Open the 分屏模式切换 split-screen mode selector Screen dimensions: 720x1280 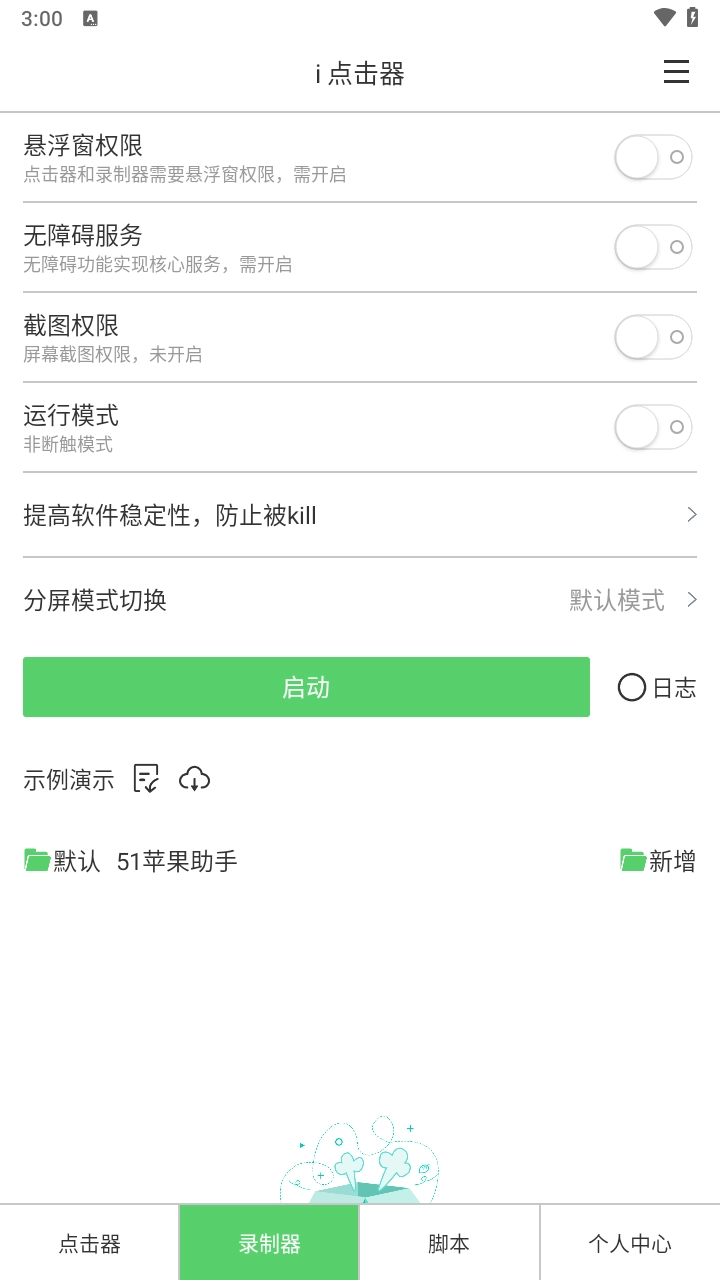click(360, 600)
